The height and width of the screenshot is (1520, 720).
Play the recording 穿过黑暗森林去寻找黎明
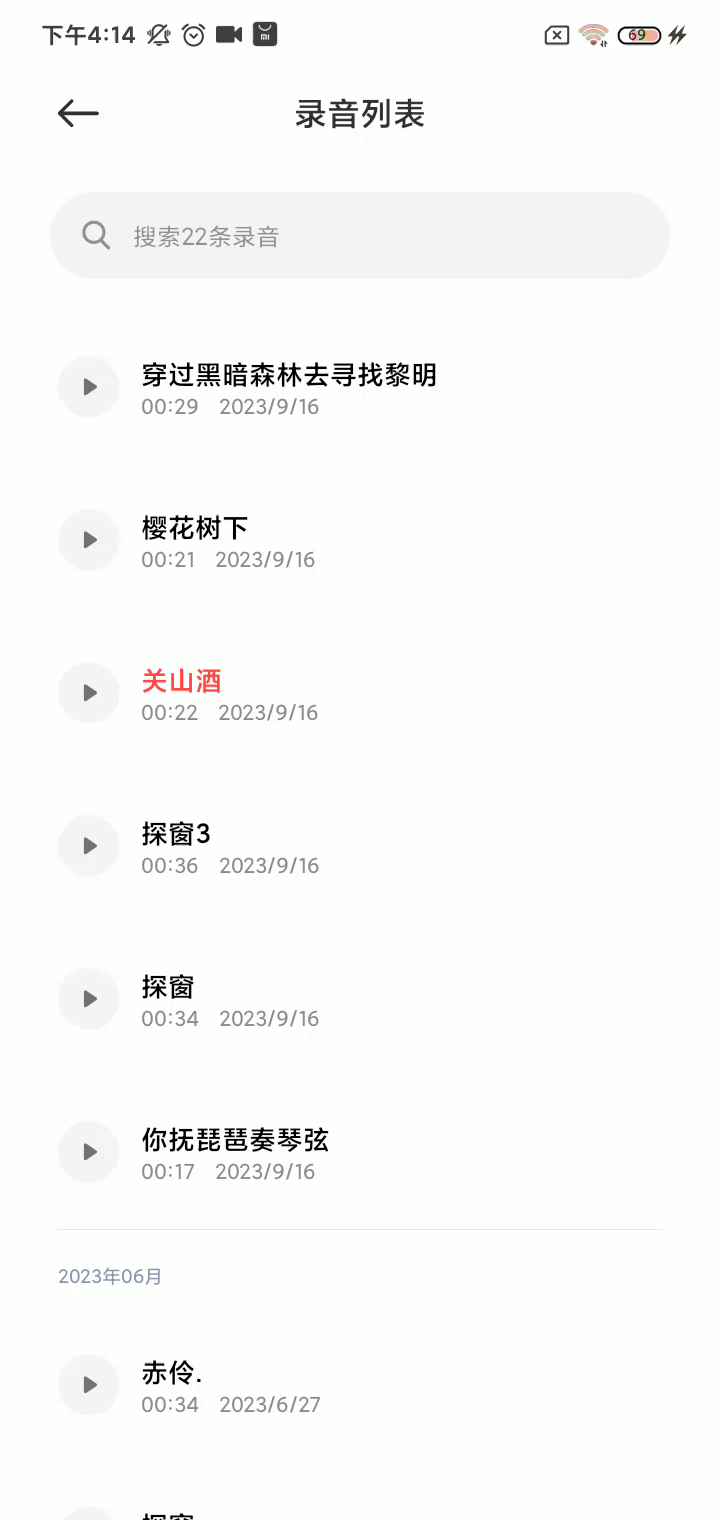pos(89,387)
